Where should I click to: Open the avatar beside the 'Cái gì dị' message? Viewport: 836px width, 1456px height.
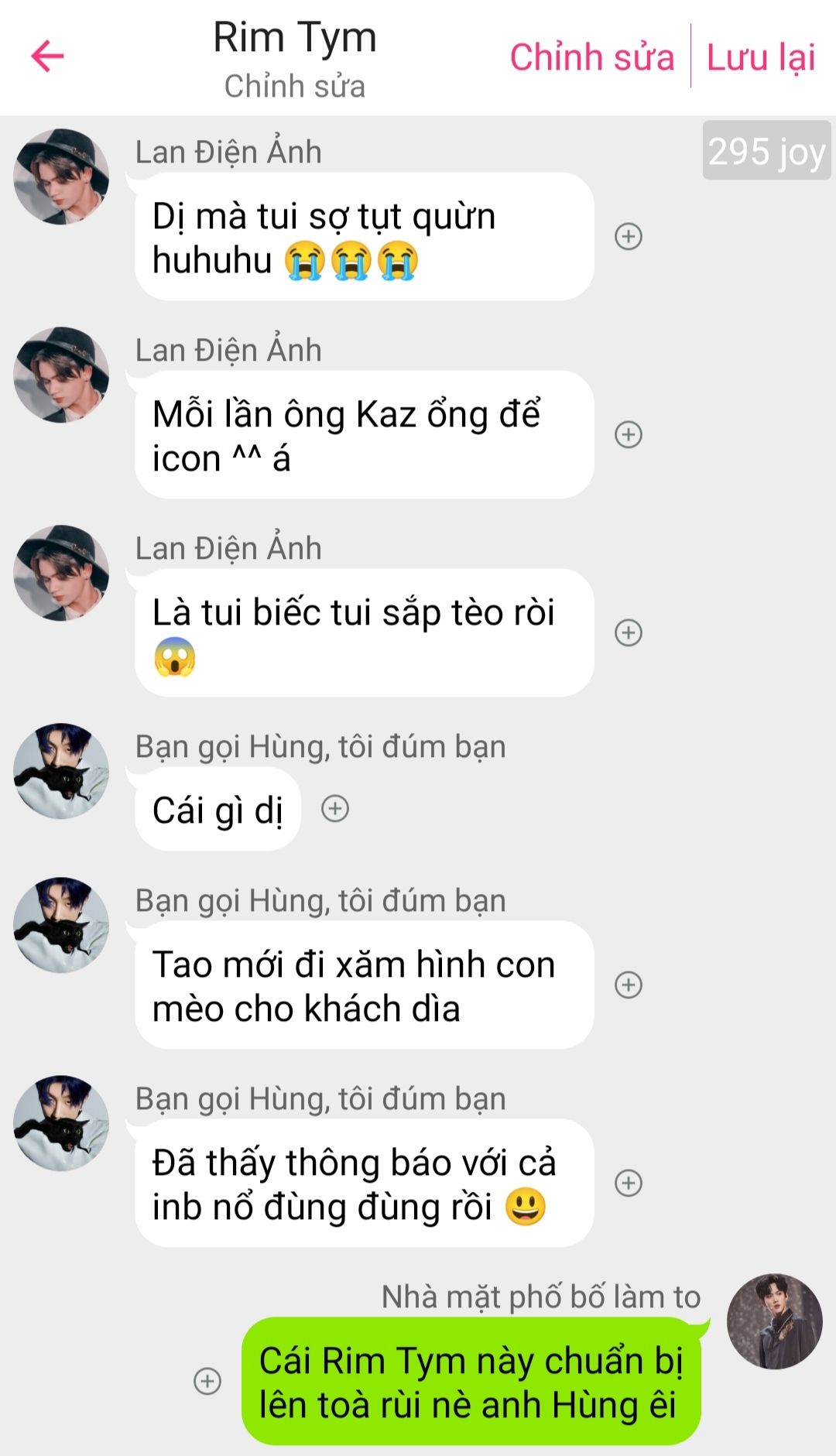61,771
